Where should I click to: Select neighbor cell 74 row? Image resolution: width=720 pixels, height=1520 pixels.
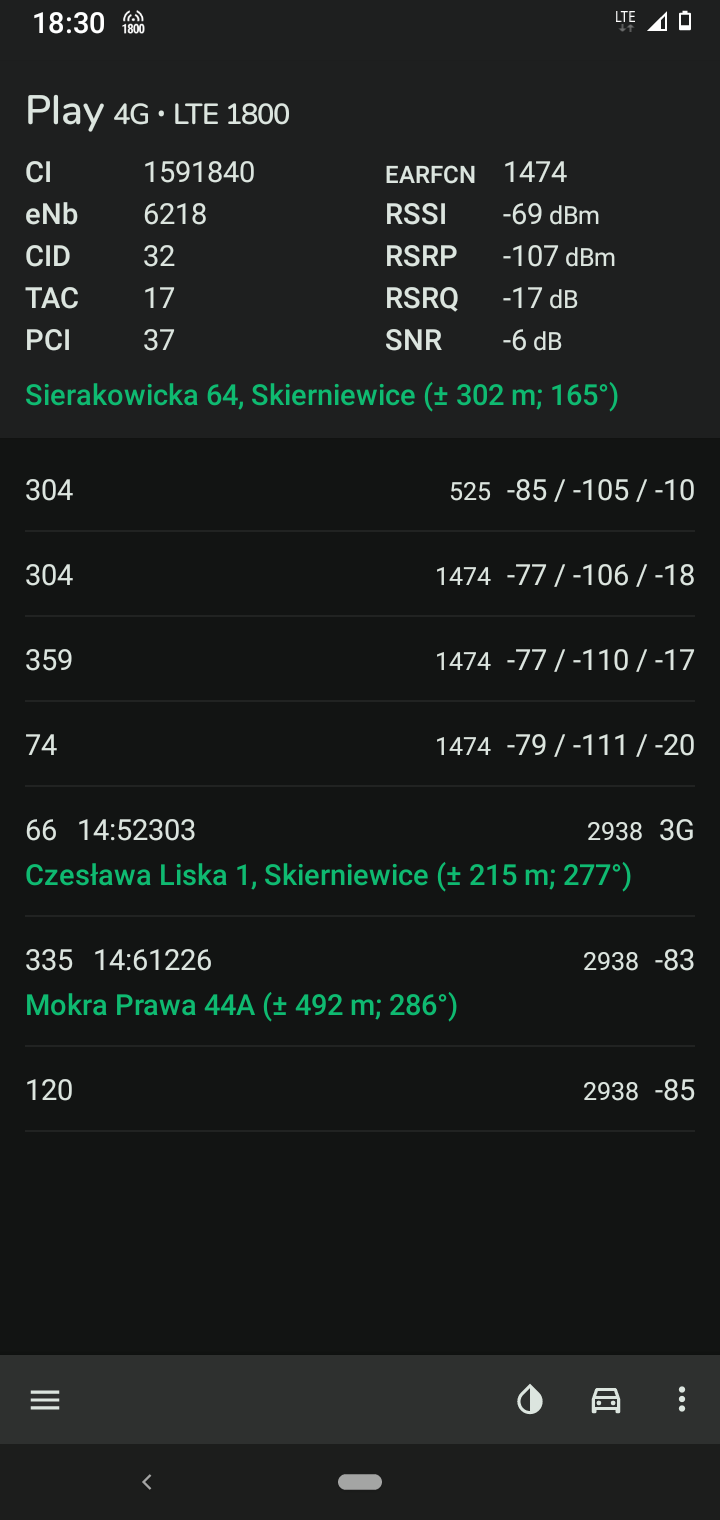point(360,745)
